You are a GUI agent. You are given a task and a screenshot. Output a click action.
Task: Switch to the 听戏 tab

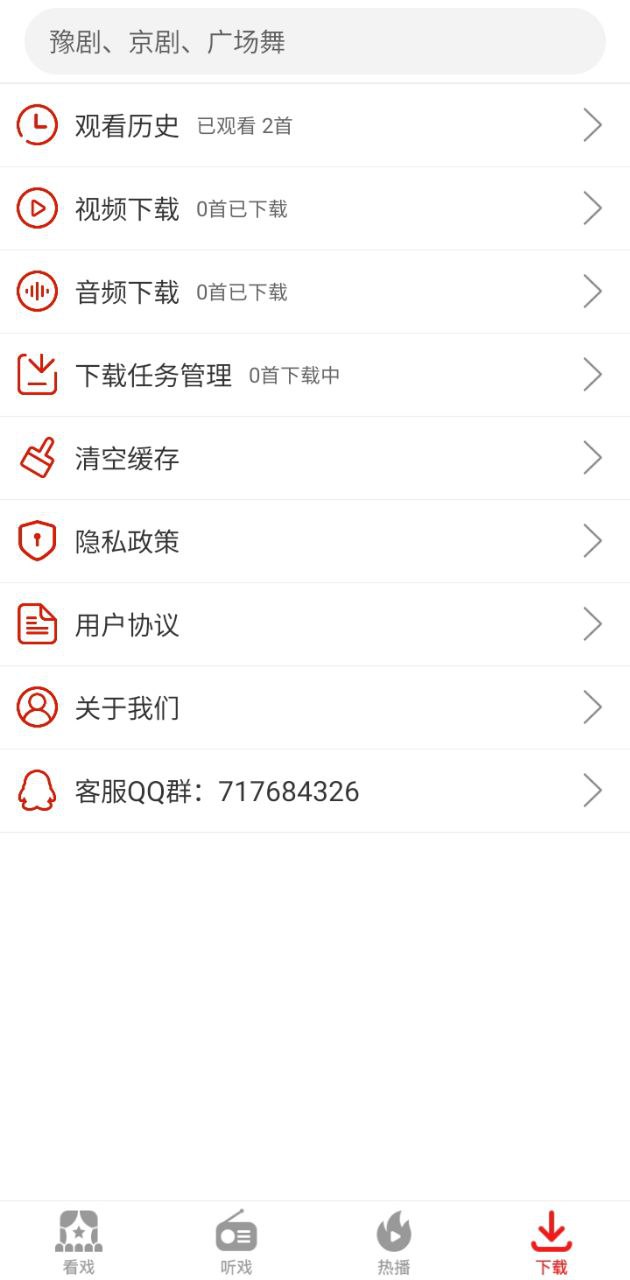coord(236,1242)
